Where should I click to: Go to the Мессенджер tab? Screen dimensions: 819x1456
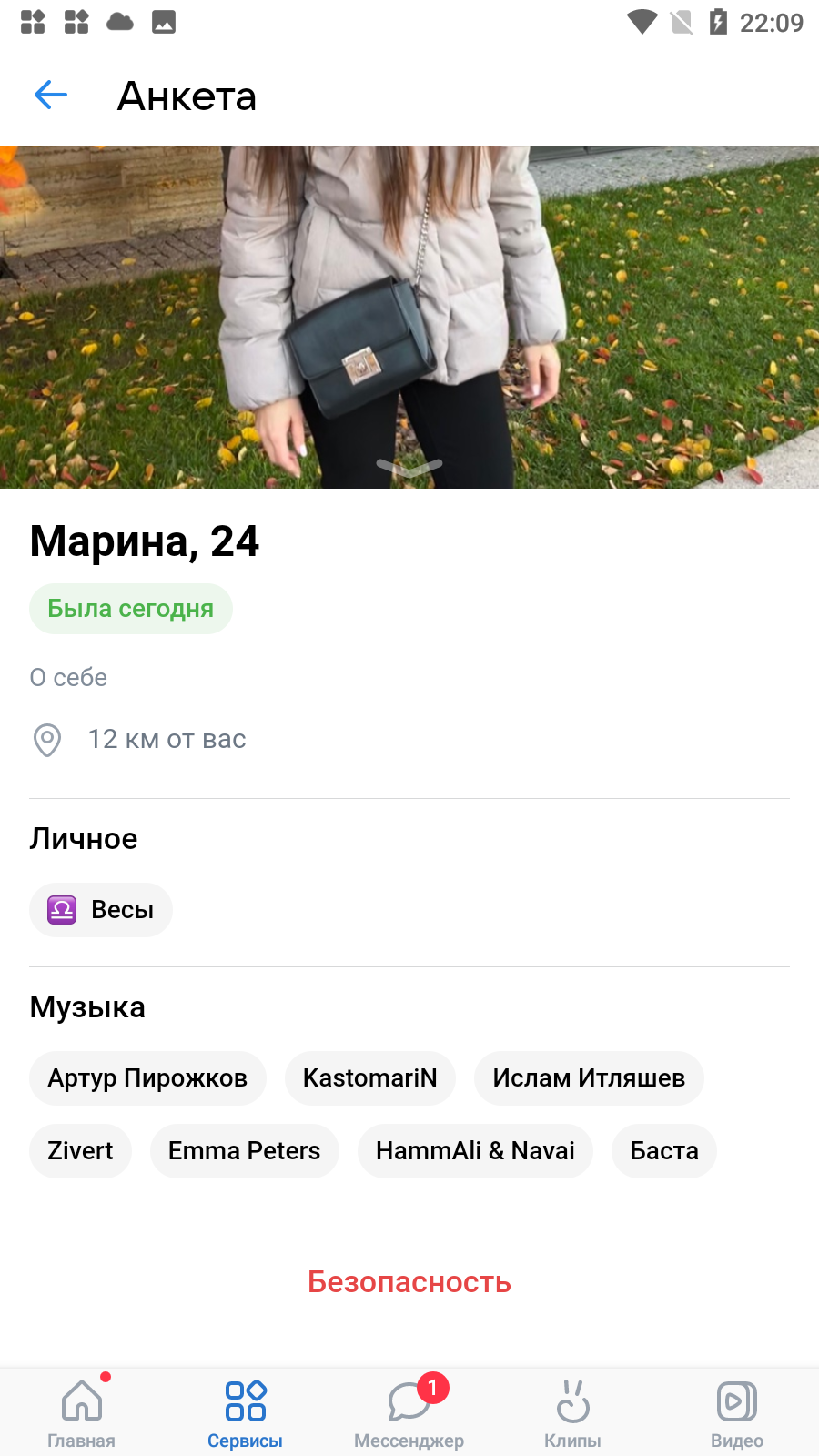click(409, 1412)
